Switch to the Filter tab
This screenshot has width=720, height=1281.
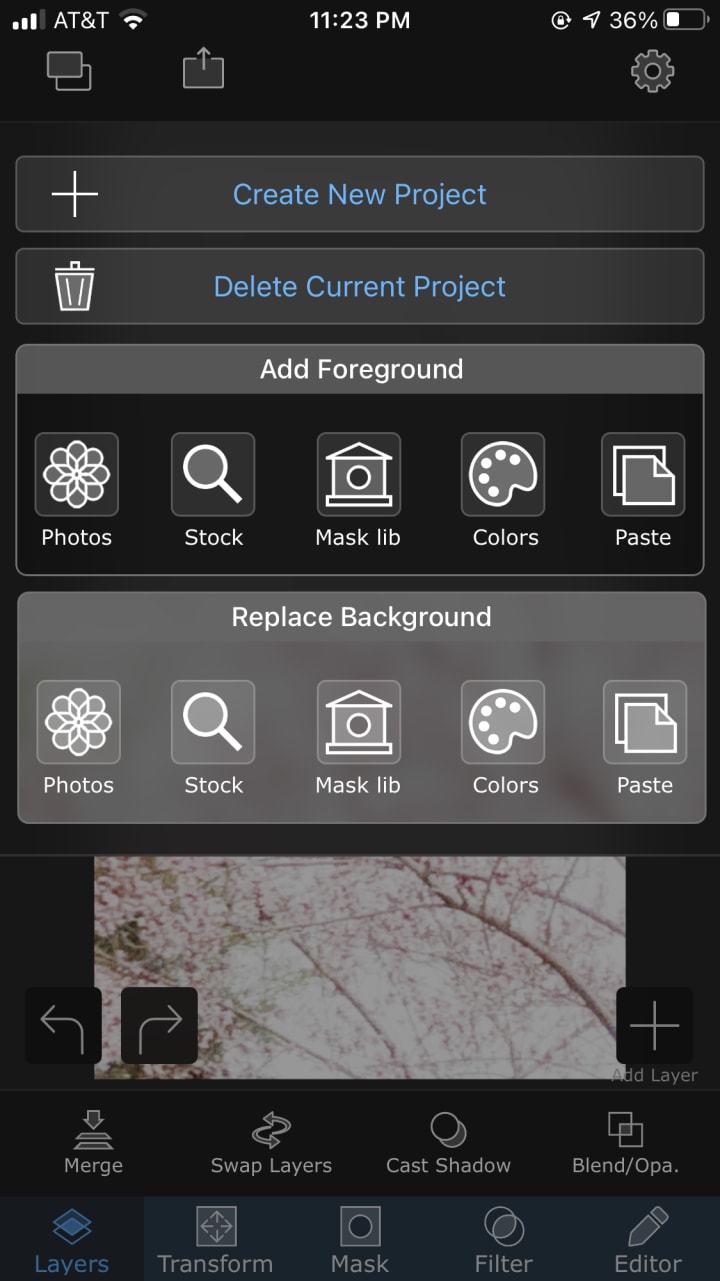[503, 1240]
